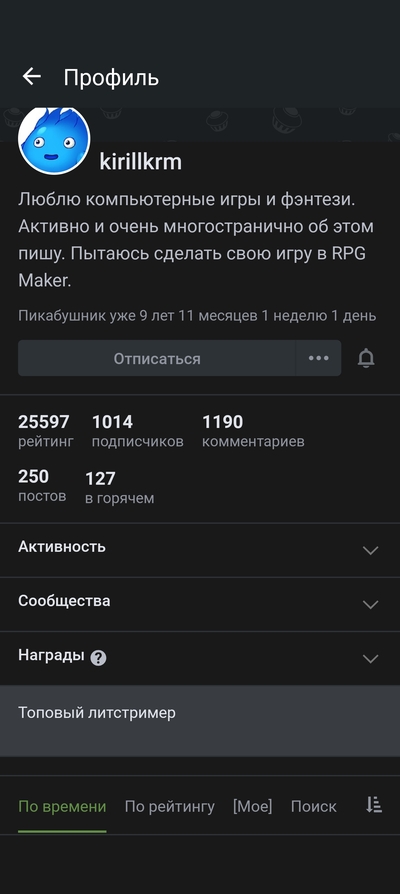Switch to the По рейтингу tab
This screenshot has width=400, height=894.
170,806
